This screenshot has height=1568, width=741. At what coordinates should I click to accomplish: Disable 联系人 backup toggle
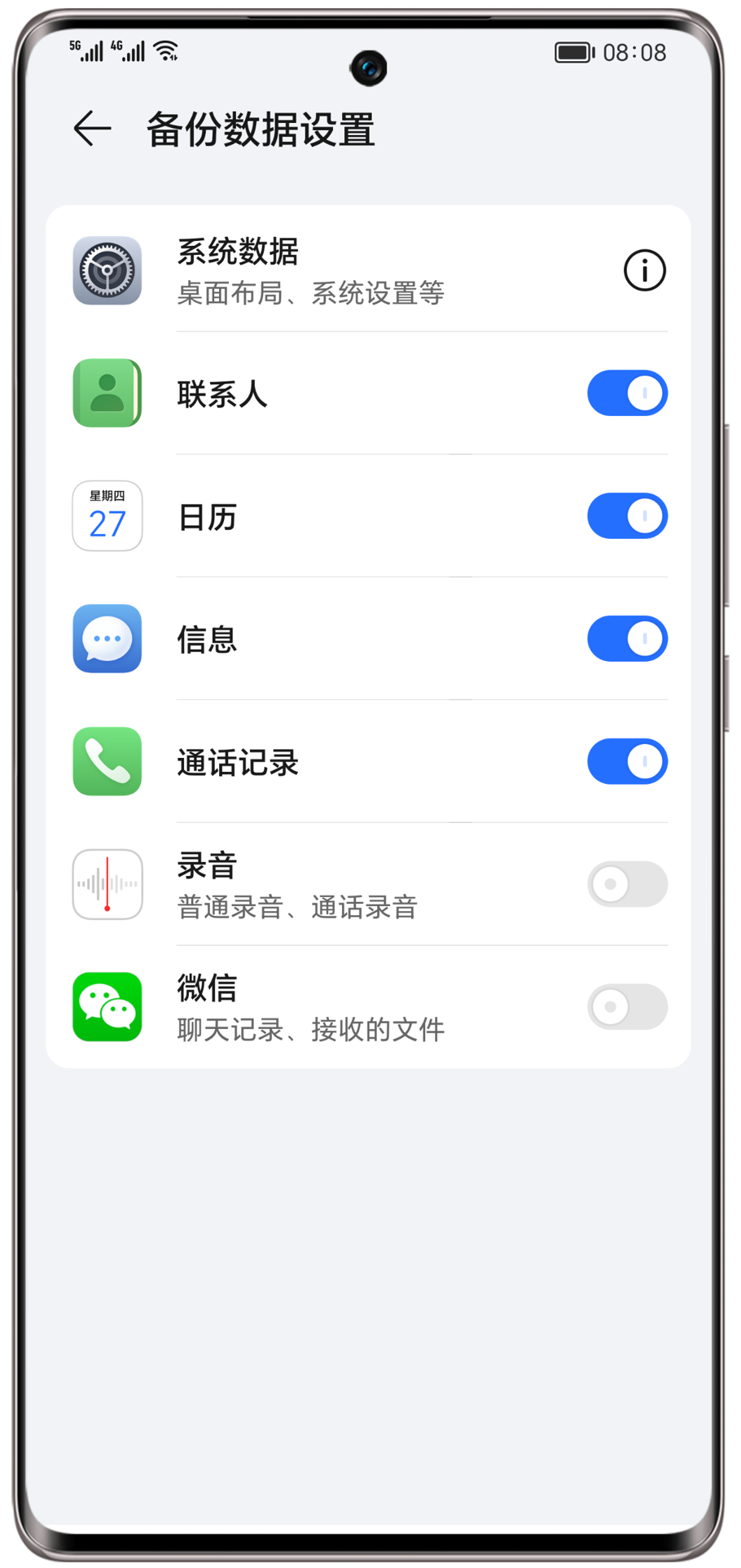click(x=627, y=393)
